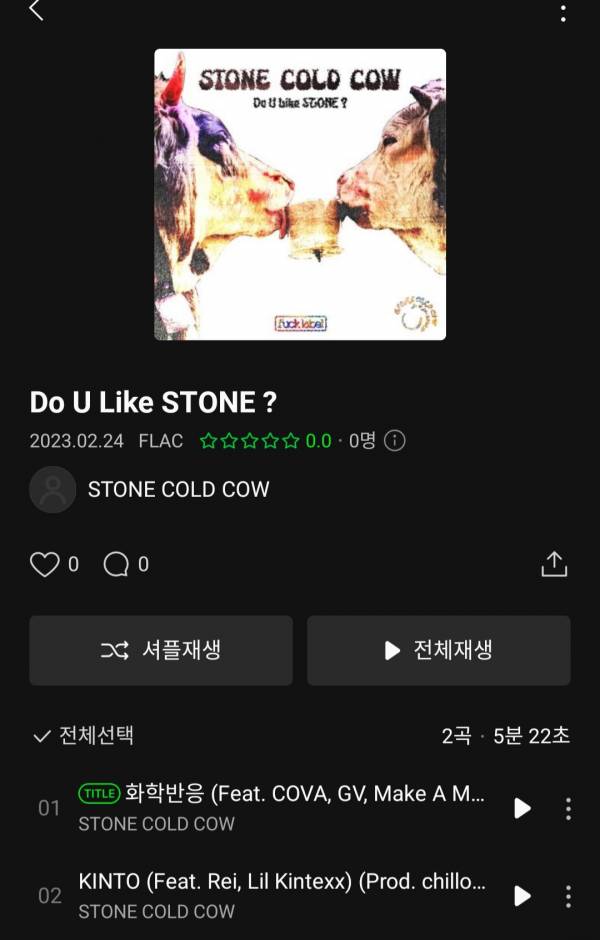Share this album
Screen dimensions: 600x940
pyautogui.click(x=554, y=564)
